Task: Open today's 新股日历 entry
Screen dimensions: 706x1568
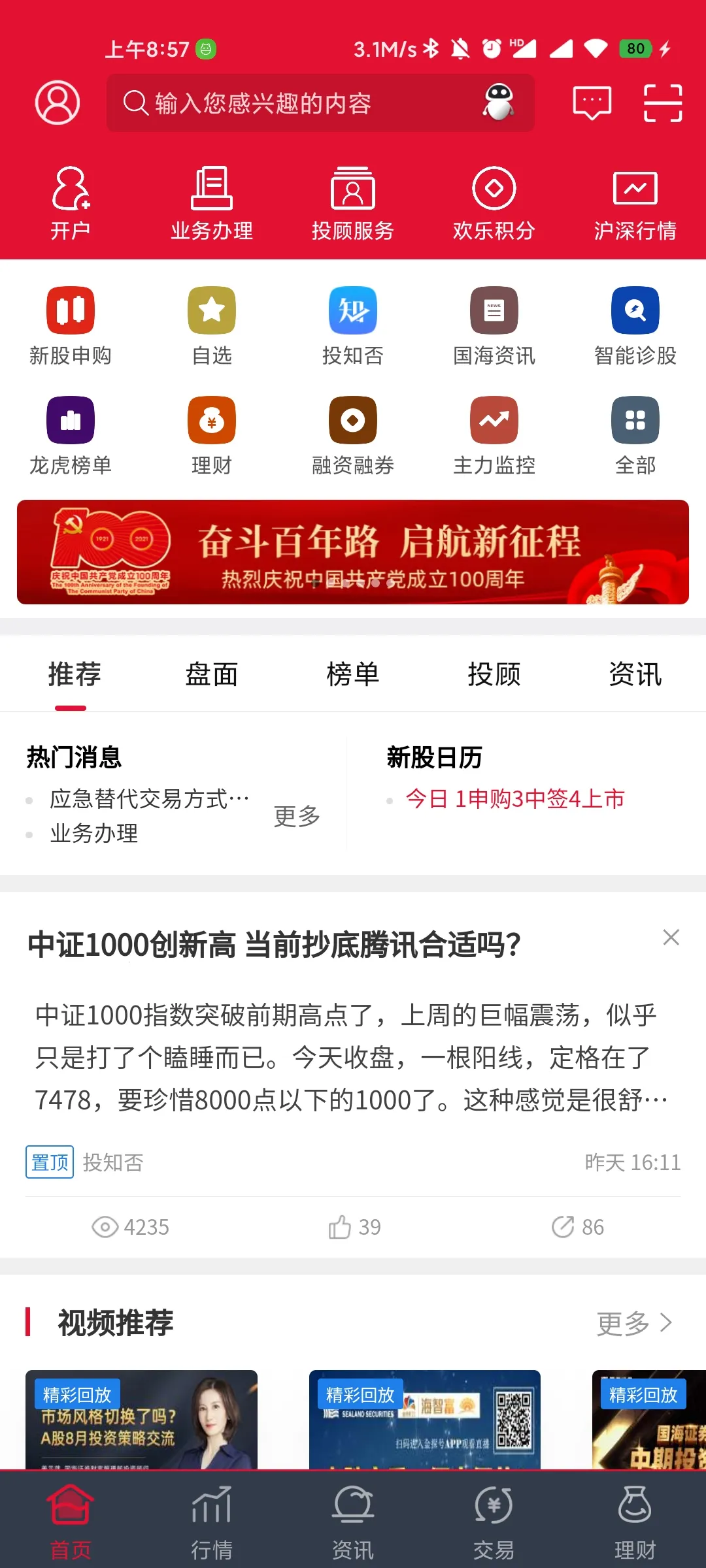Action: click(x=515, y=798)
